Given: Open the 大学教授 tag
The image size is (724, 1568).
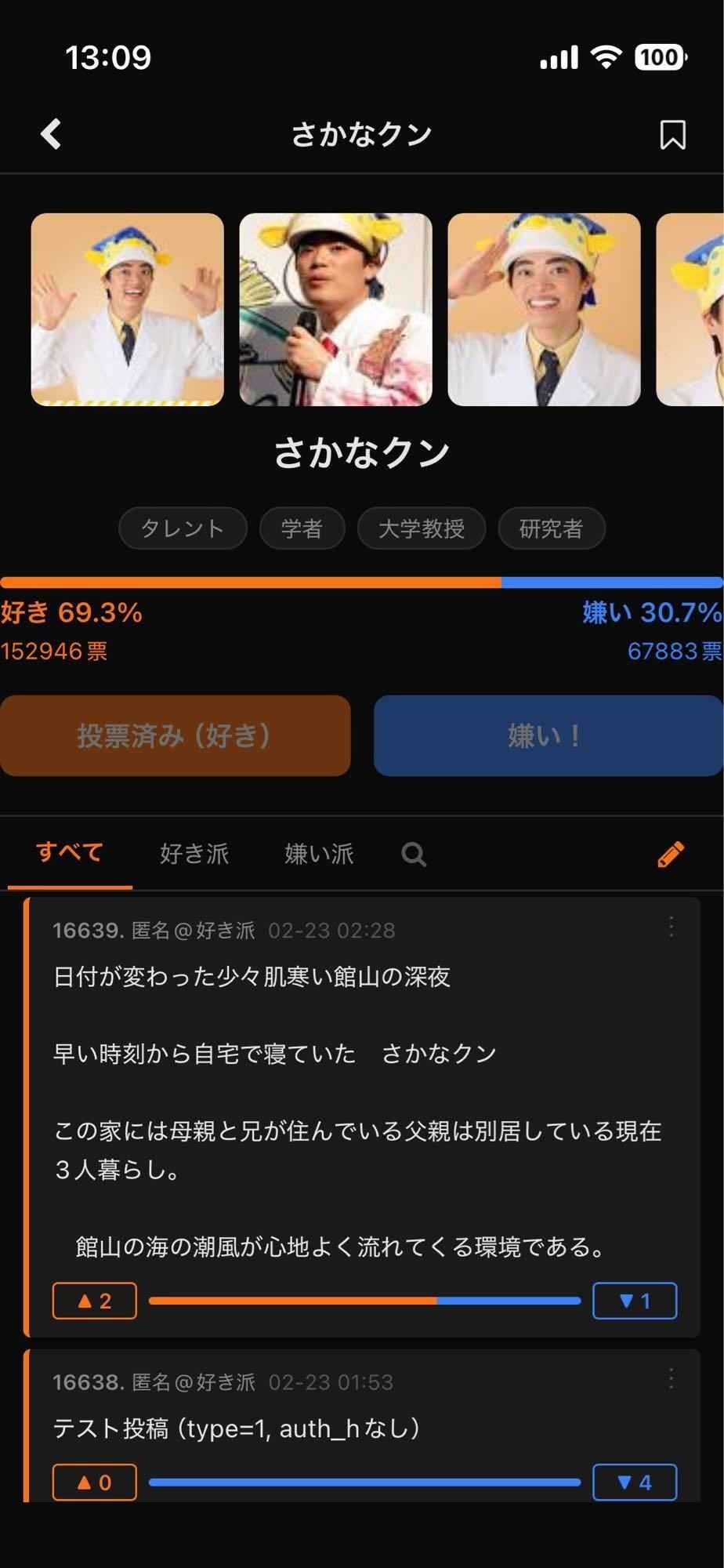Looking at the screenshot, I should tap(421, 528).
